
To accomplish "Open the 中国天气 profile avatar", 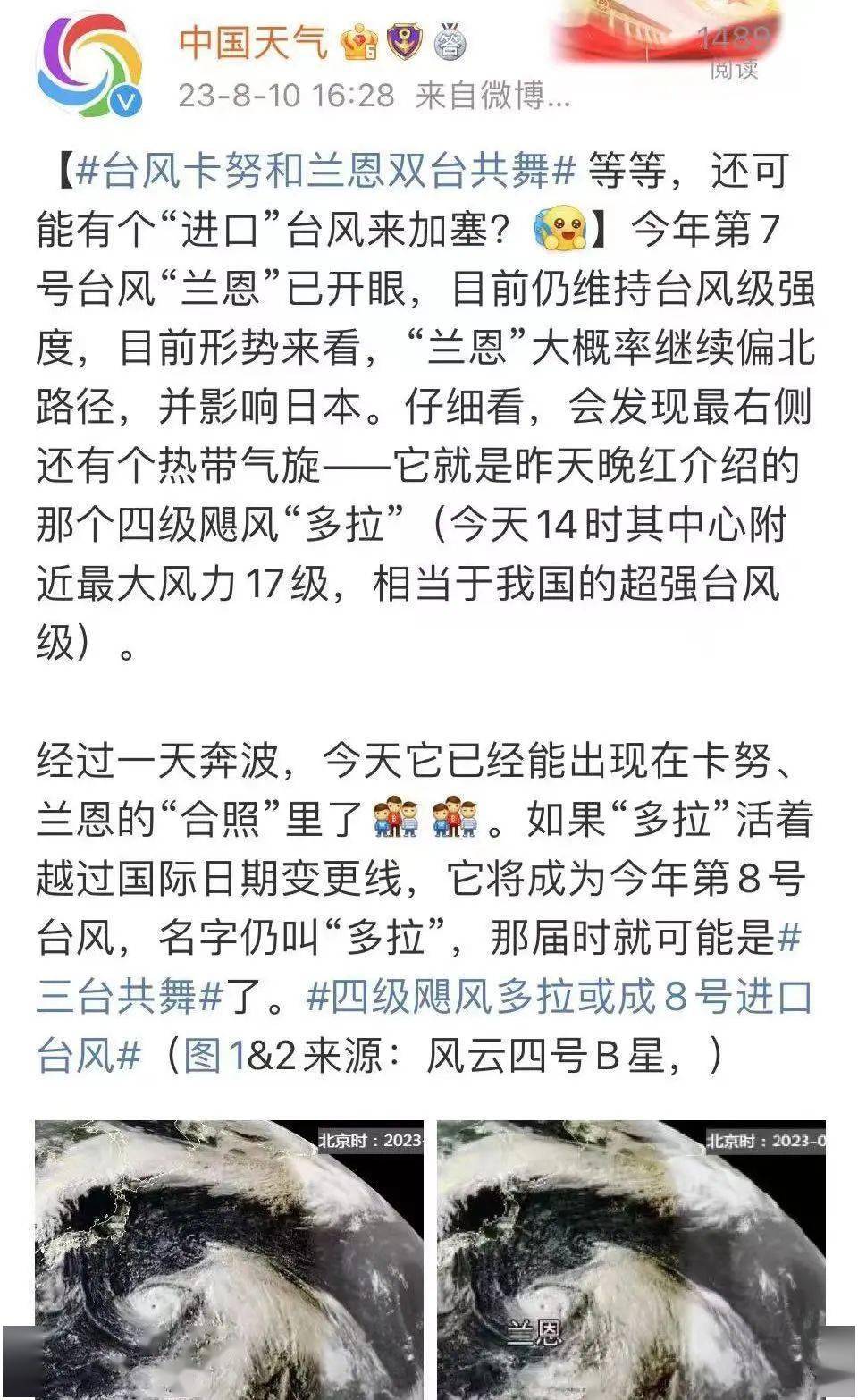I will tap(89, 65).
